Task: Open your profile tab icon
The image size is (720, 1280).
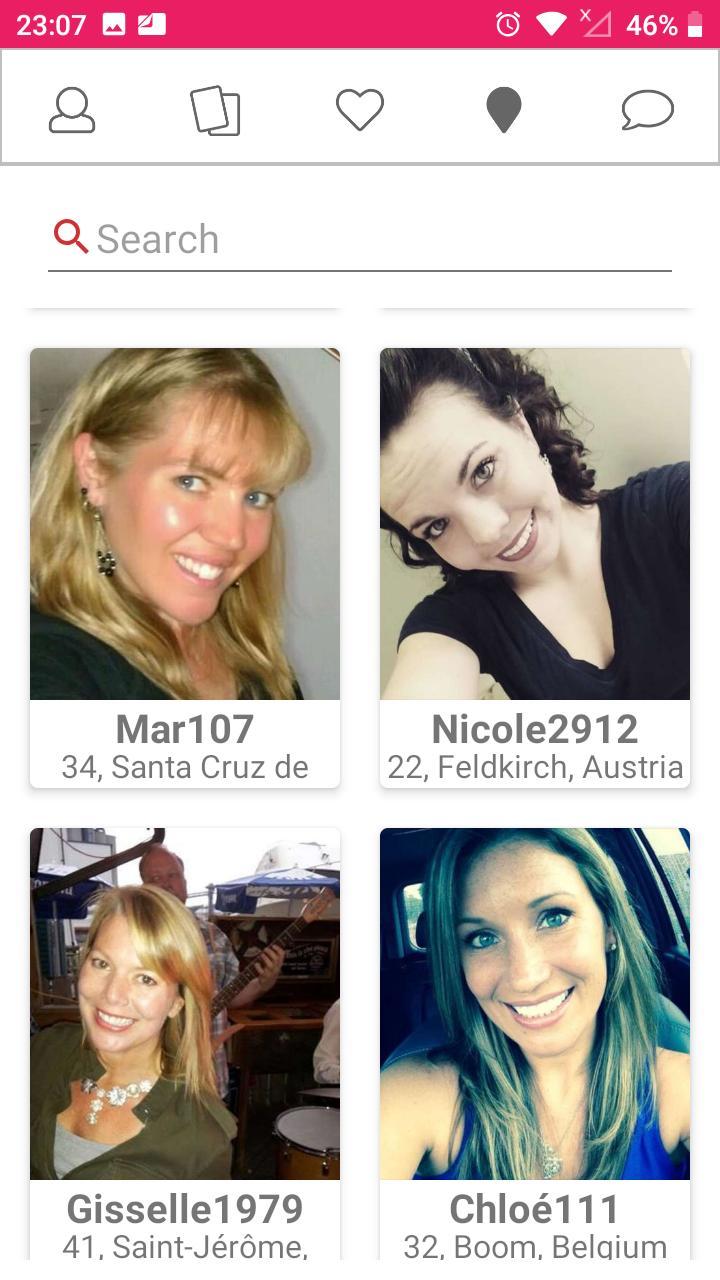Action: 71,110
